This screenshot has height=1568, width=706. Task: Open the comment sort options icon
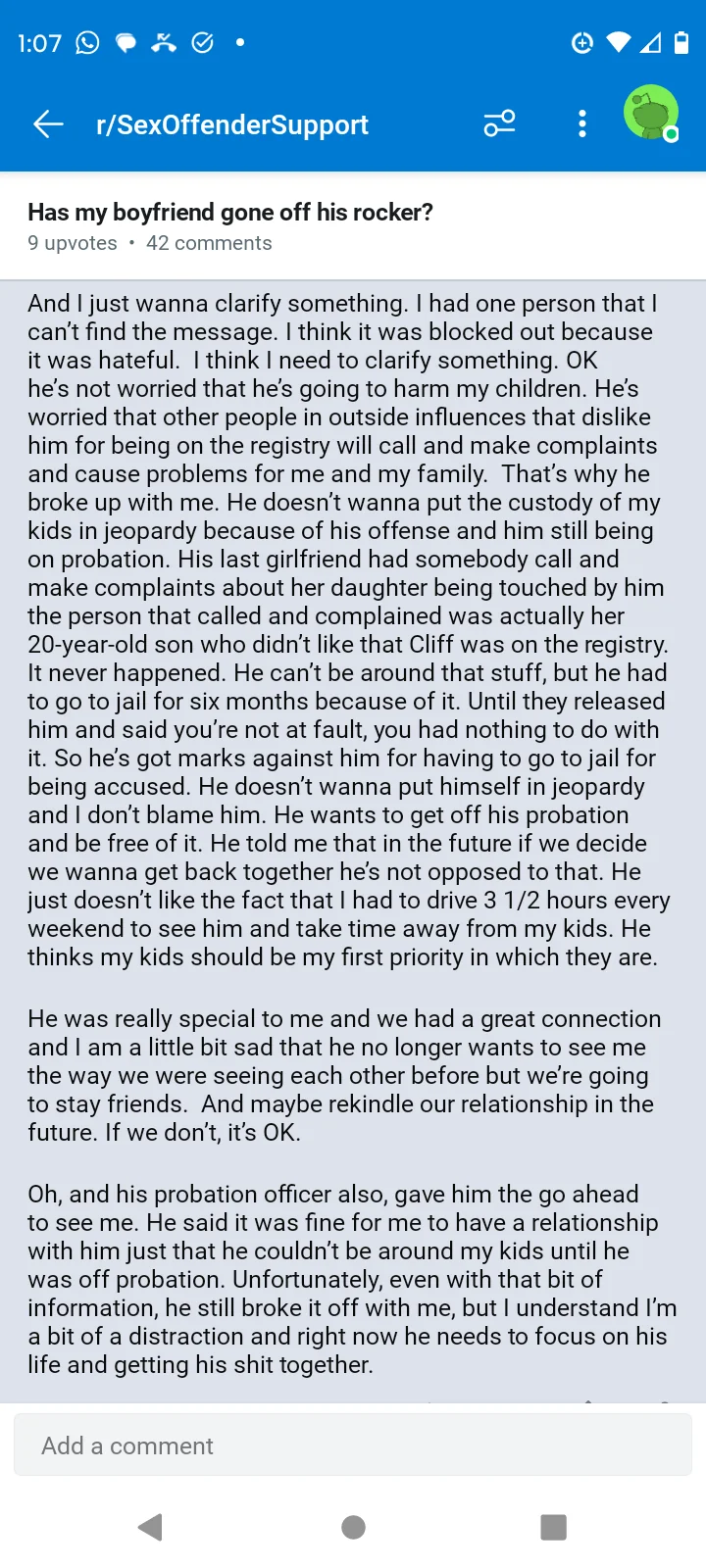pyautogui.click(x=499, y=123)
